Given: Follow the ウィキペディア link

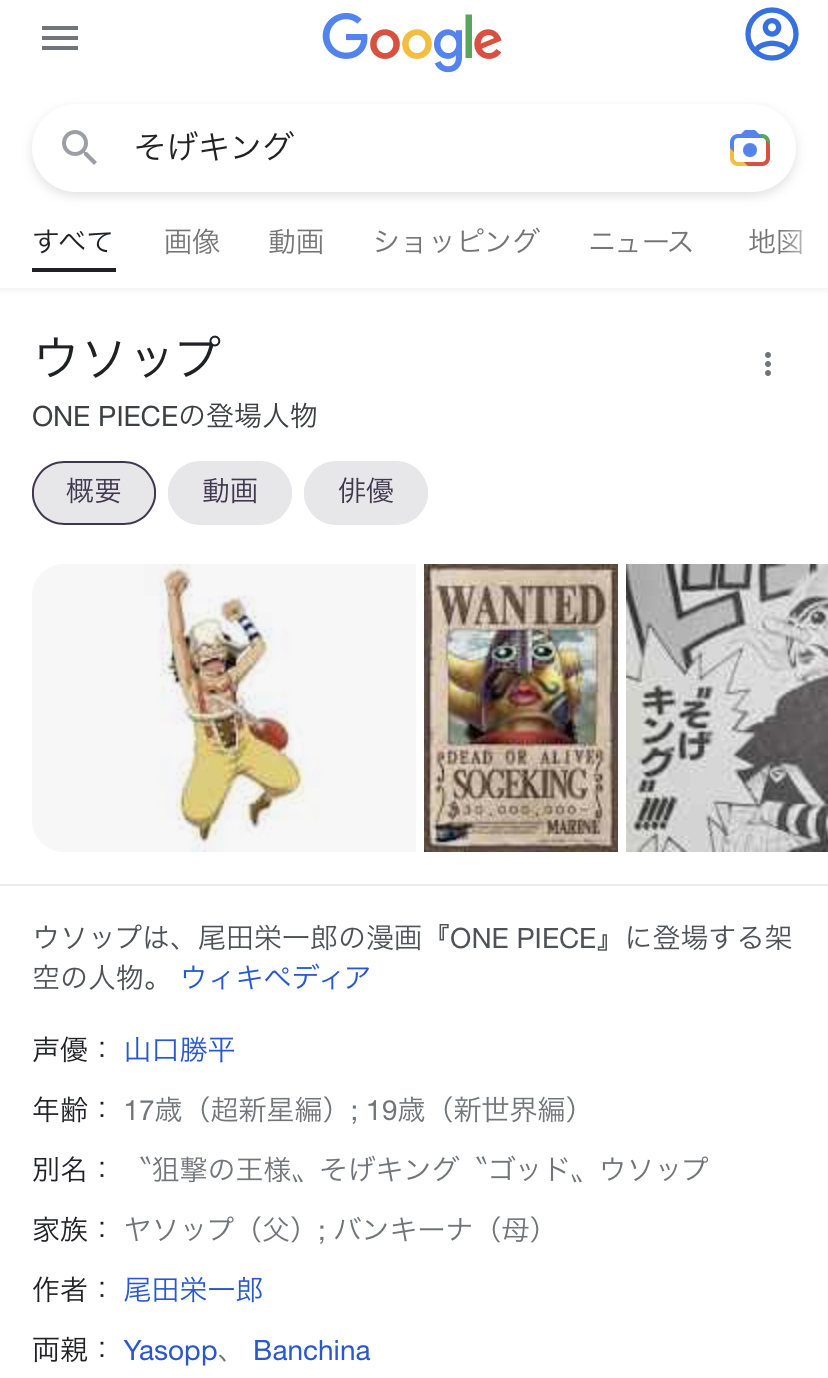Looking at the screenshot, I should click(276, 977).
